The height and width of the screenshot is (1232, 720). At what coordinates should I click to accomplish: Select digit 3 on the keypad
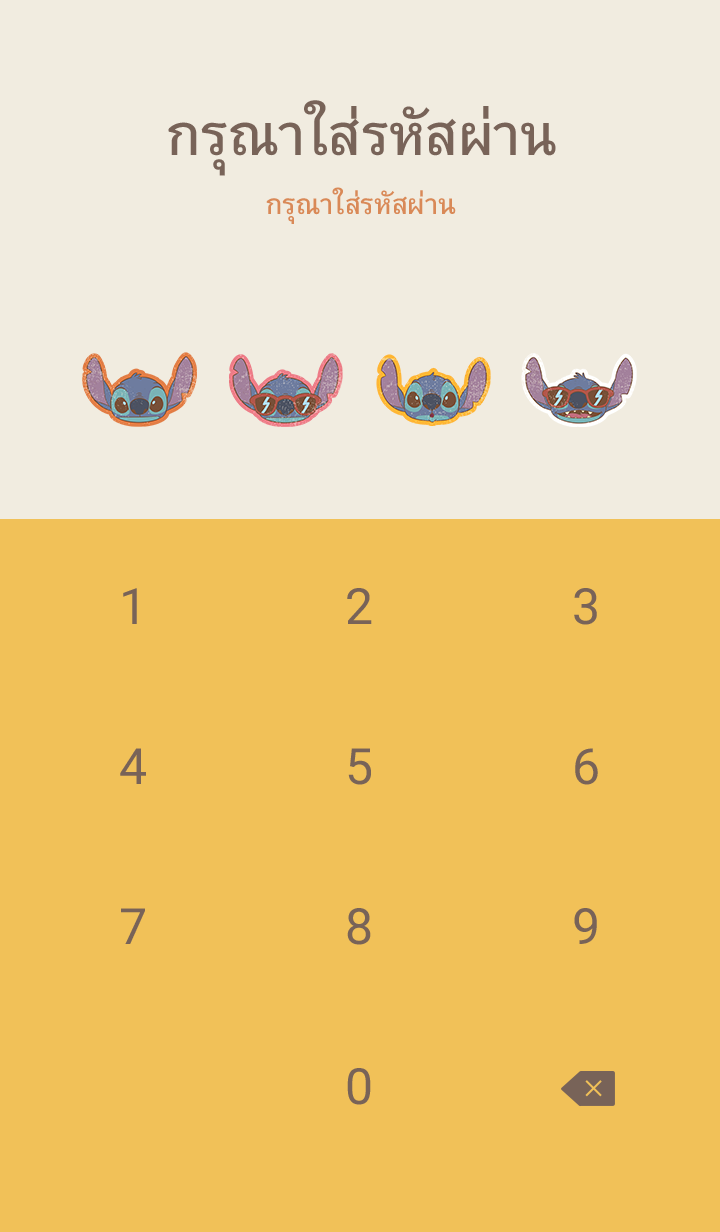[x=586, y=607]
